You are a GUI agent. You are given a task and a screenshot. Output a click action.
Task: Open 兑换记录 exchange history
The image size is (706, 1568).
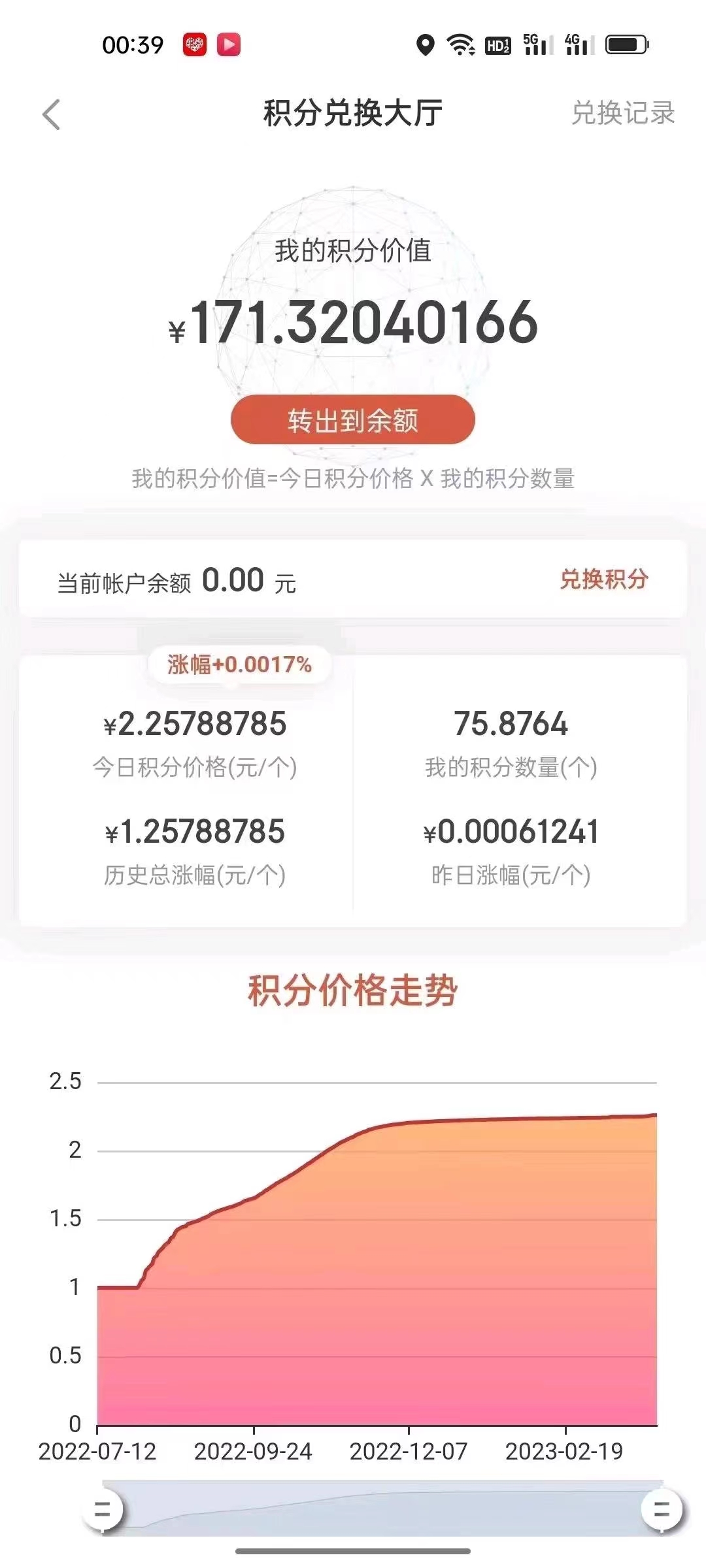(622, 113)
